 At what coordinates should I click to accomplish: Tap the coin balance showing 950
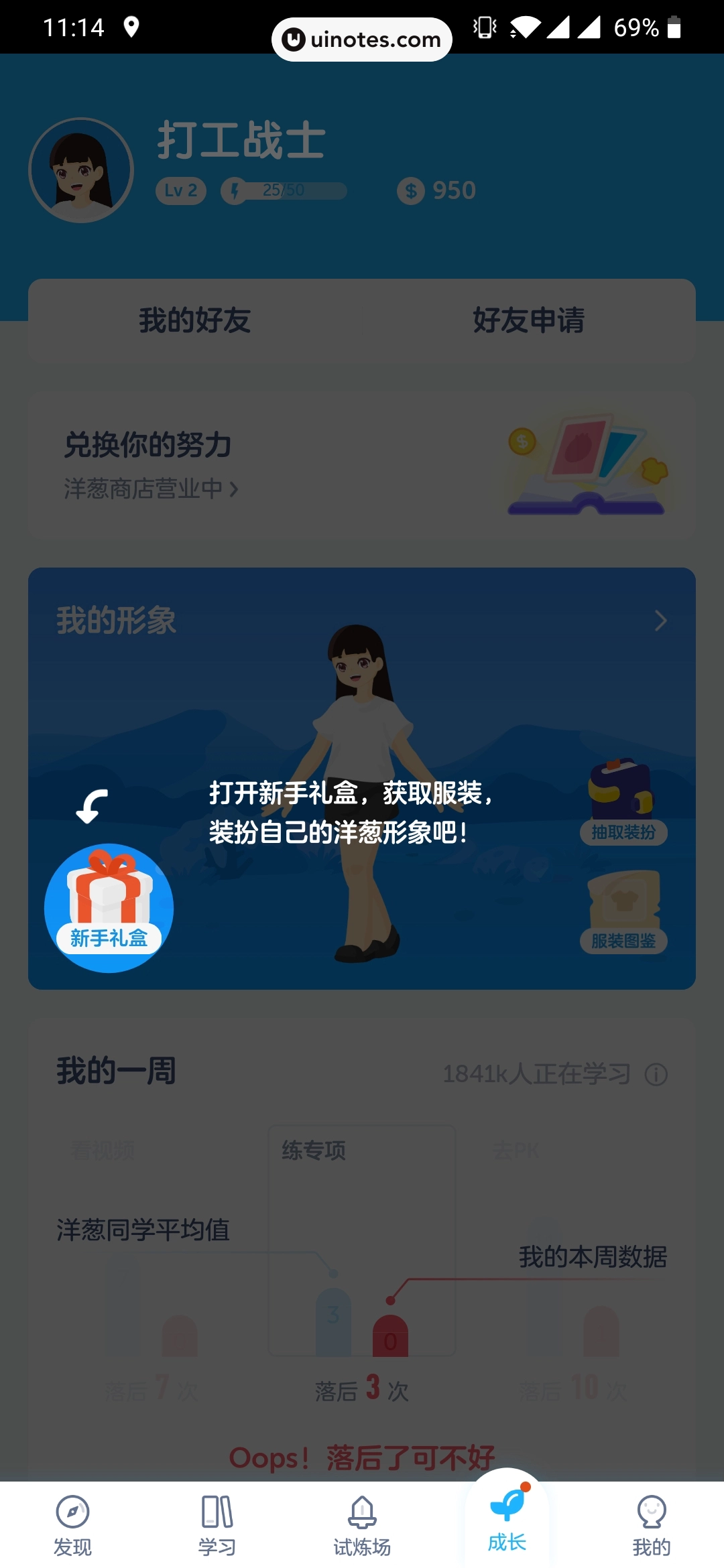[439, 190]
